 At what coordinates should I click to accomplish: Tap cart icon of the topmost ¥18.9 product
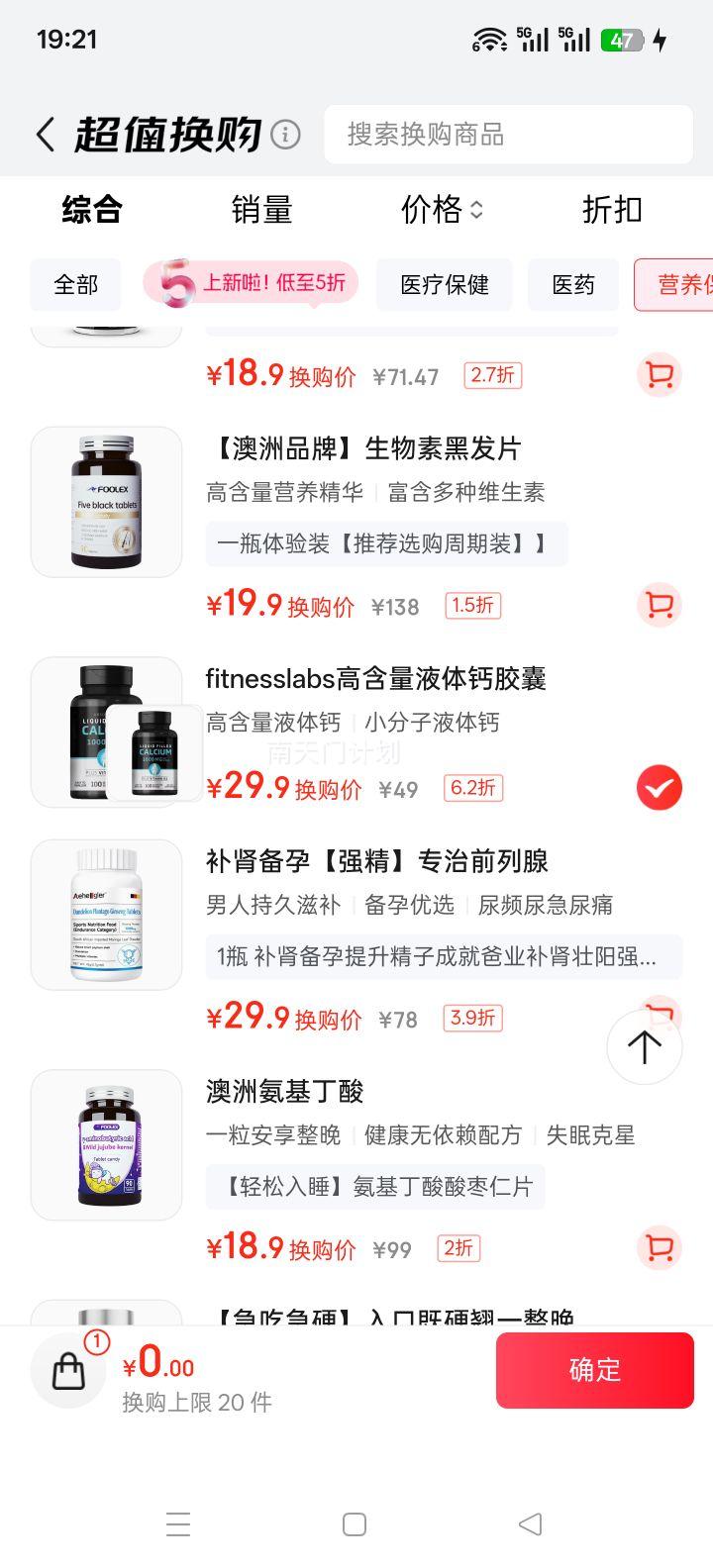coord(659,375)
